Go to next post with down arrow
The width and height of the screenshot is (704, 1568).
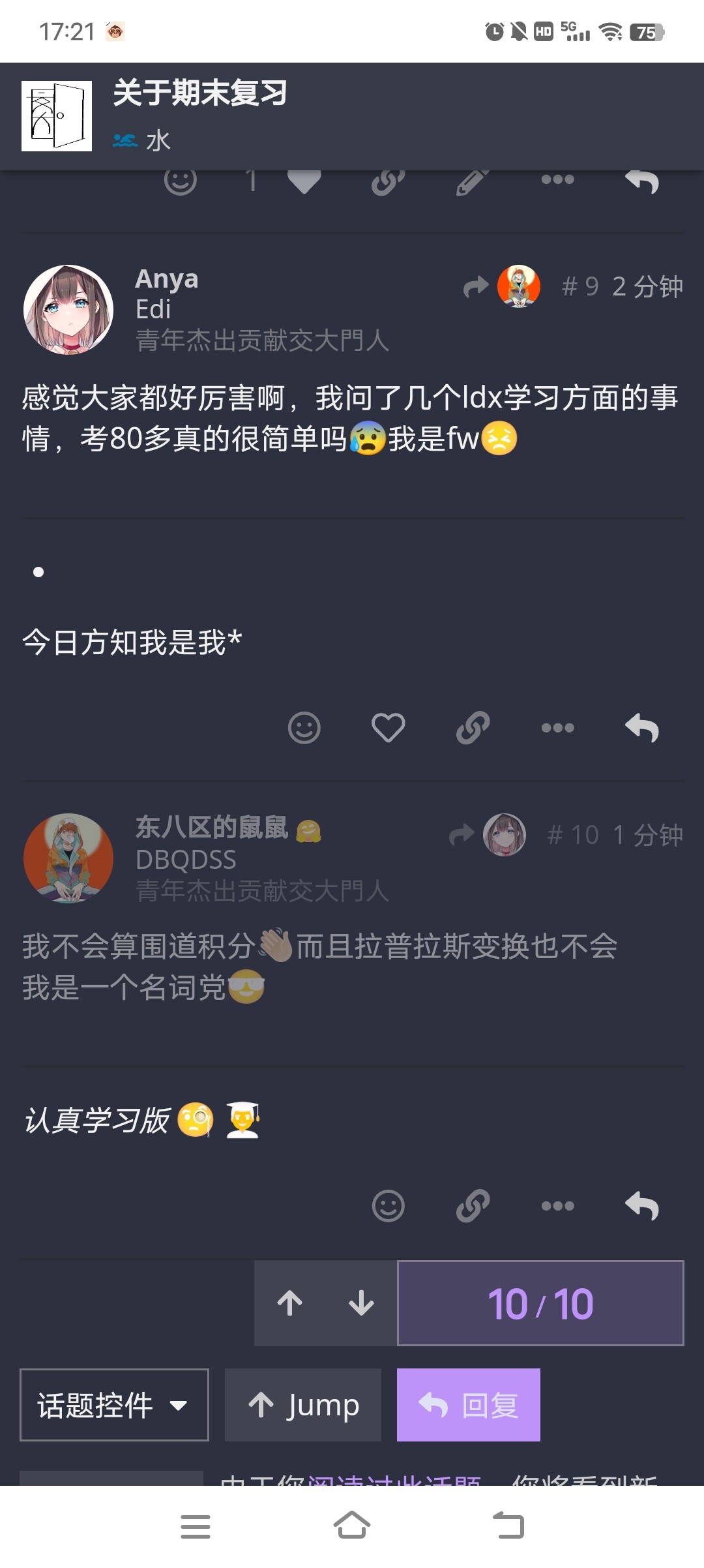pyautogui.click(x=361, y=1303)
